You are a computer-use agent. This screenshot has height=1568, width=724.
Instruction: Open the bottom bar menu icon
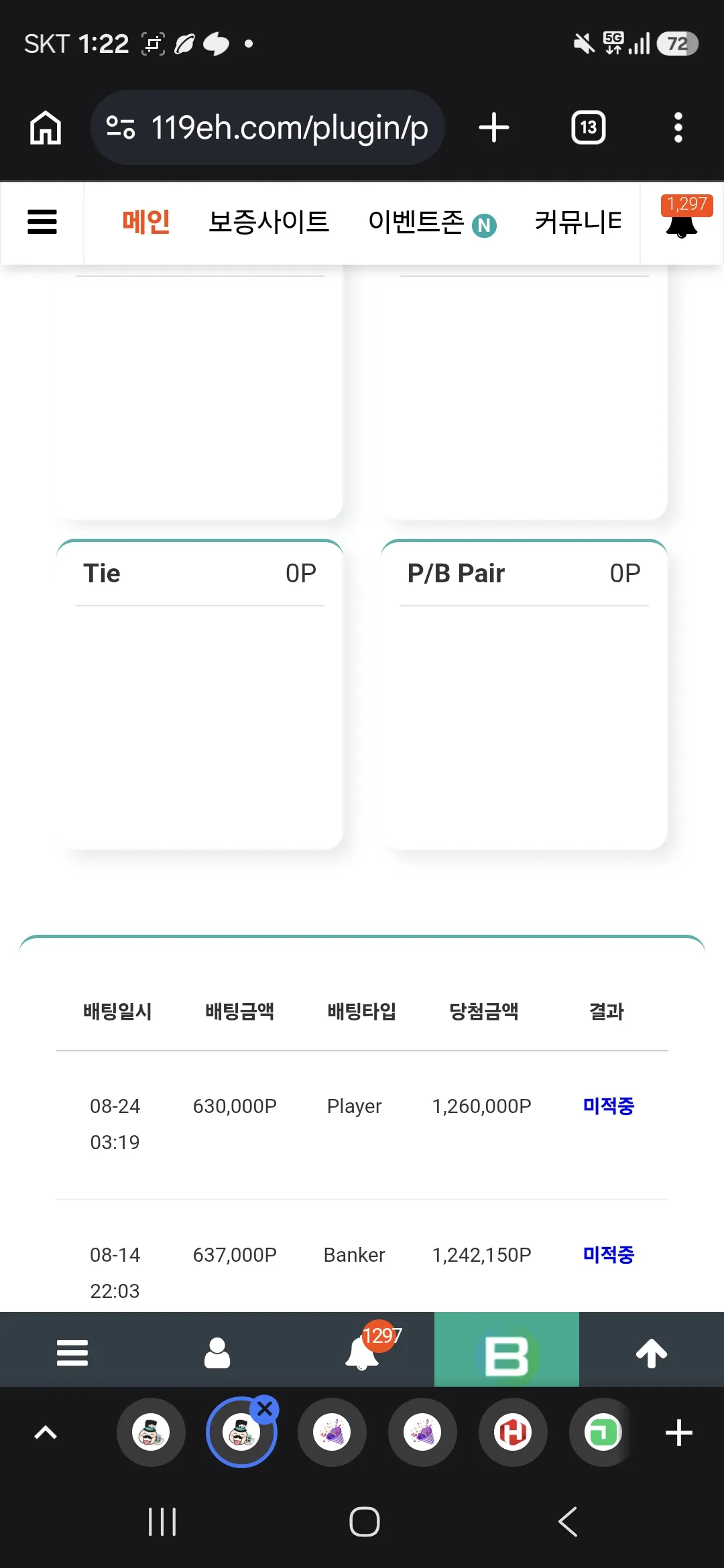pos(72,1352)
